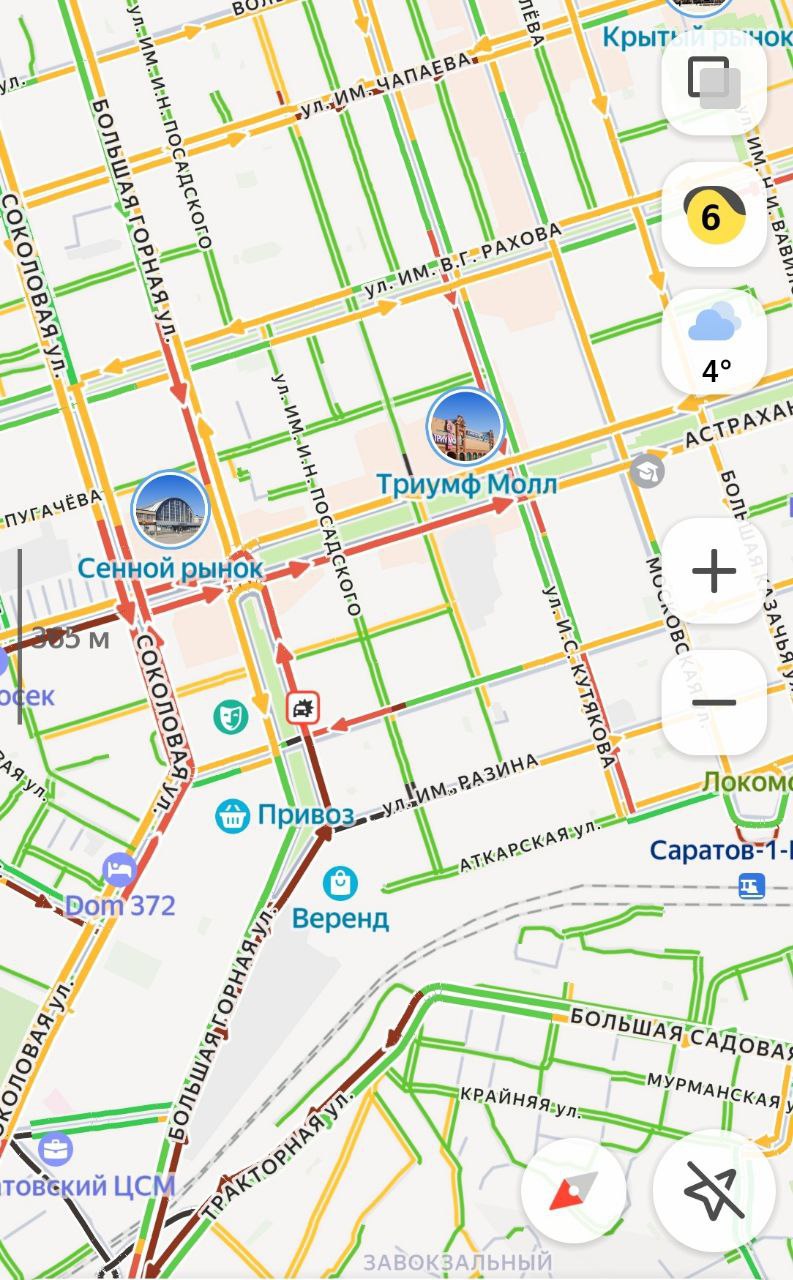Zoom out with the minus button

[714, 702]
